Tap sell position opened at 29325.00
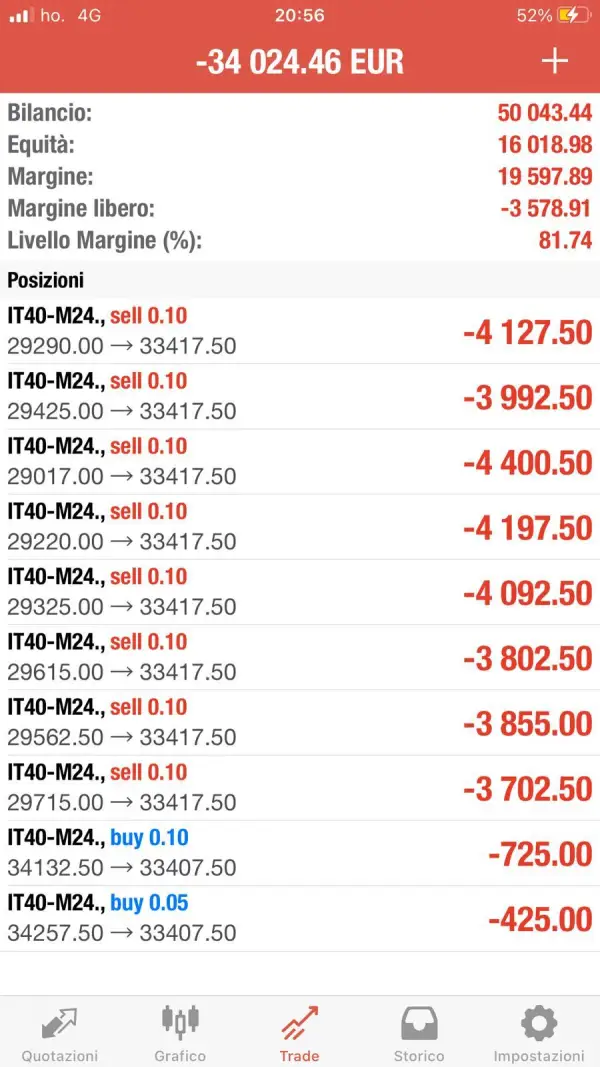 coord(300,592)
